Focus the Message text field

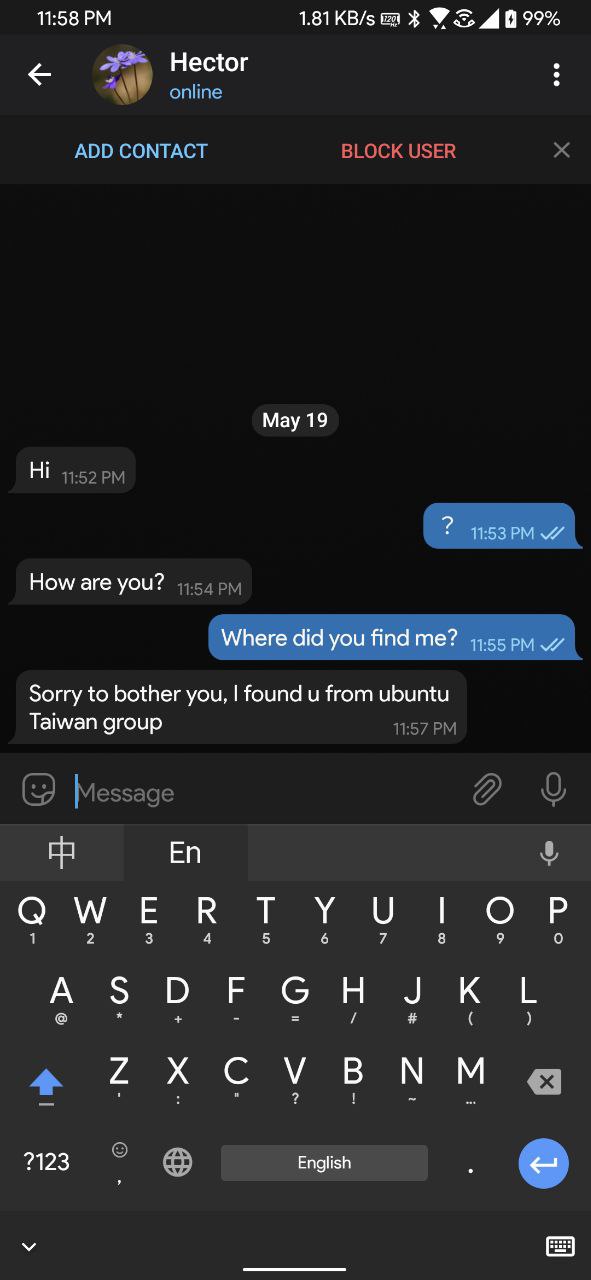click(265, 793)
